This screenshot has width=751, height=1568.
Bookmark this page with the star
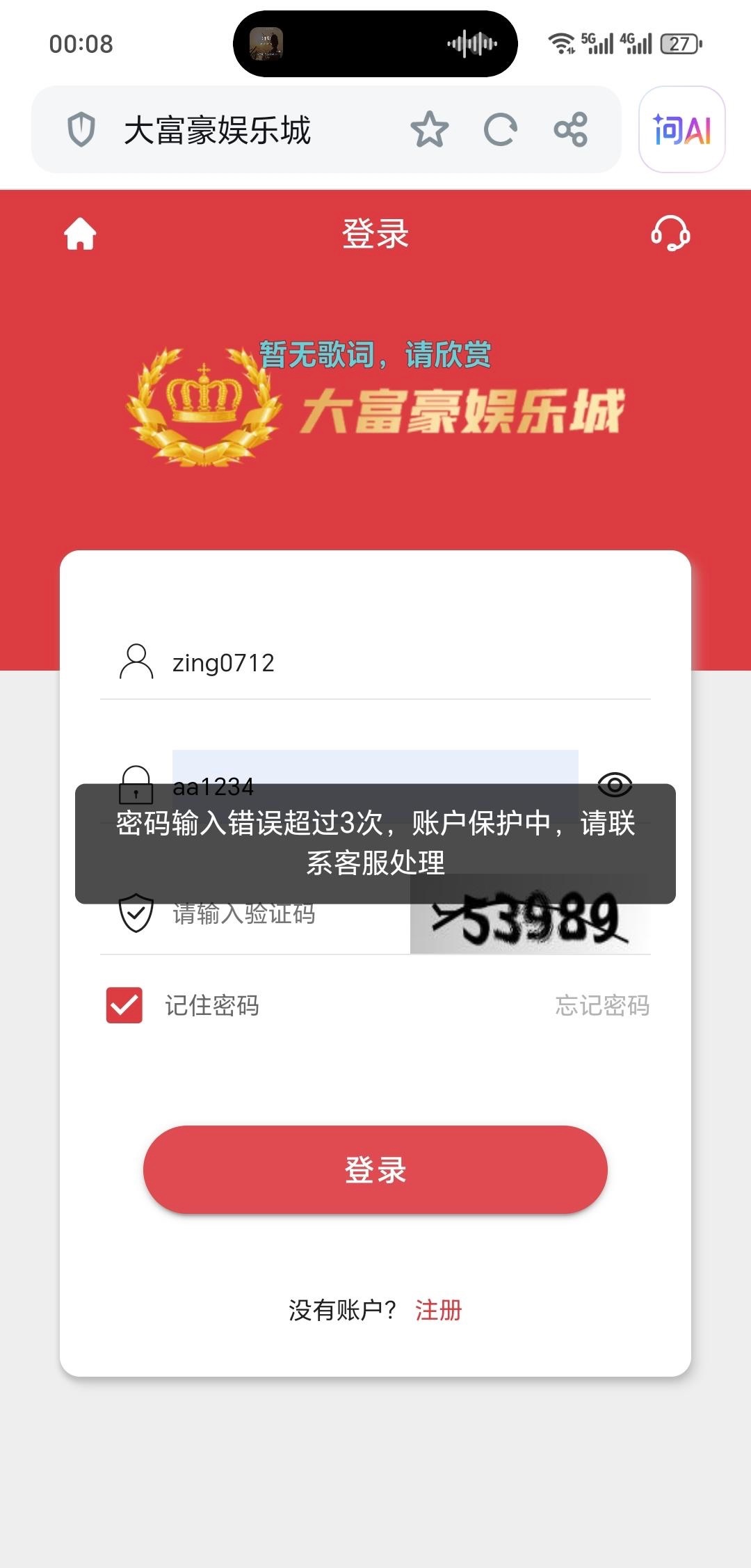coord(429,130)
